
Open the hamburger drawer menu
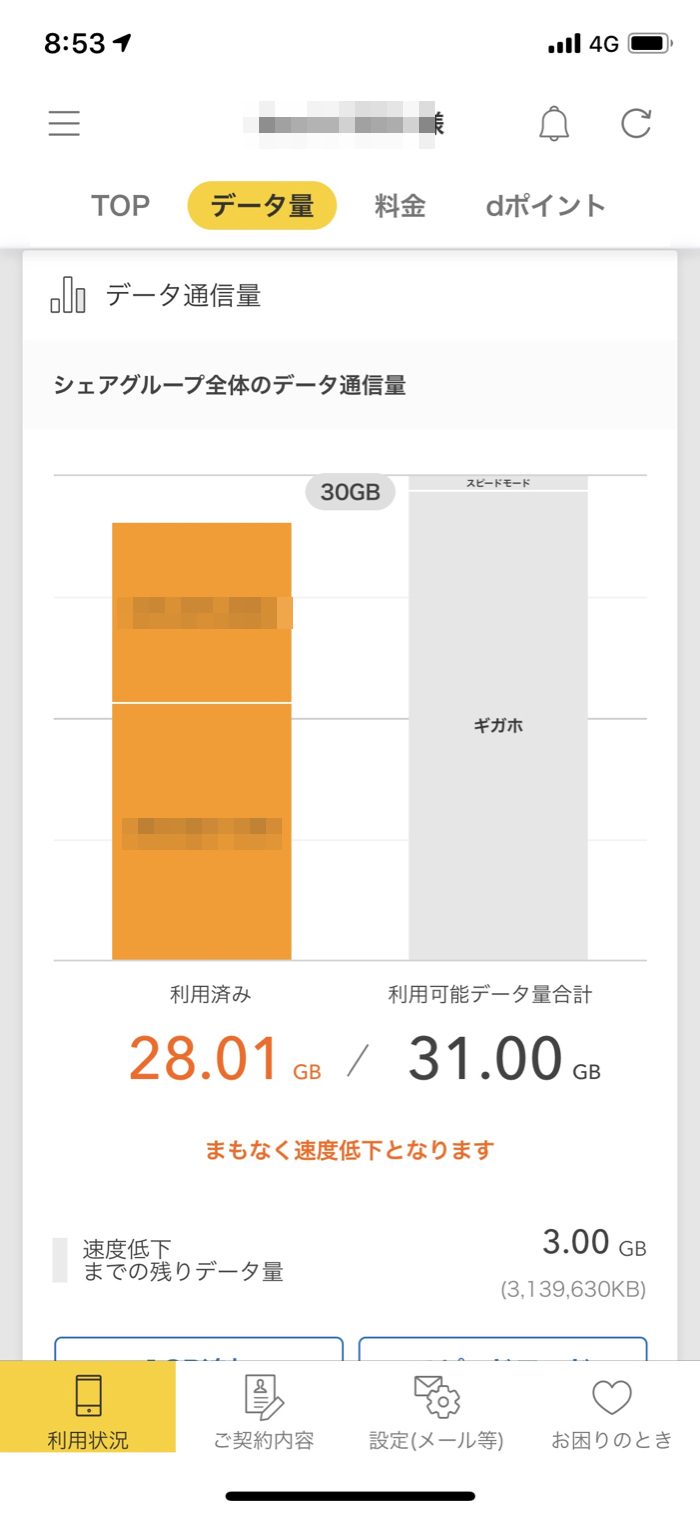(64, 123)
